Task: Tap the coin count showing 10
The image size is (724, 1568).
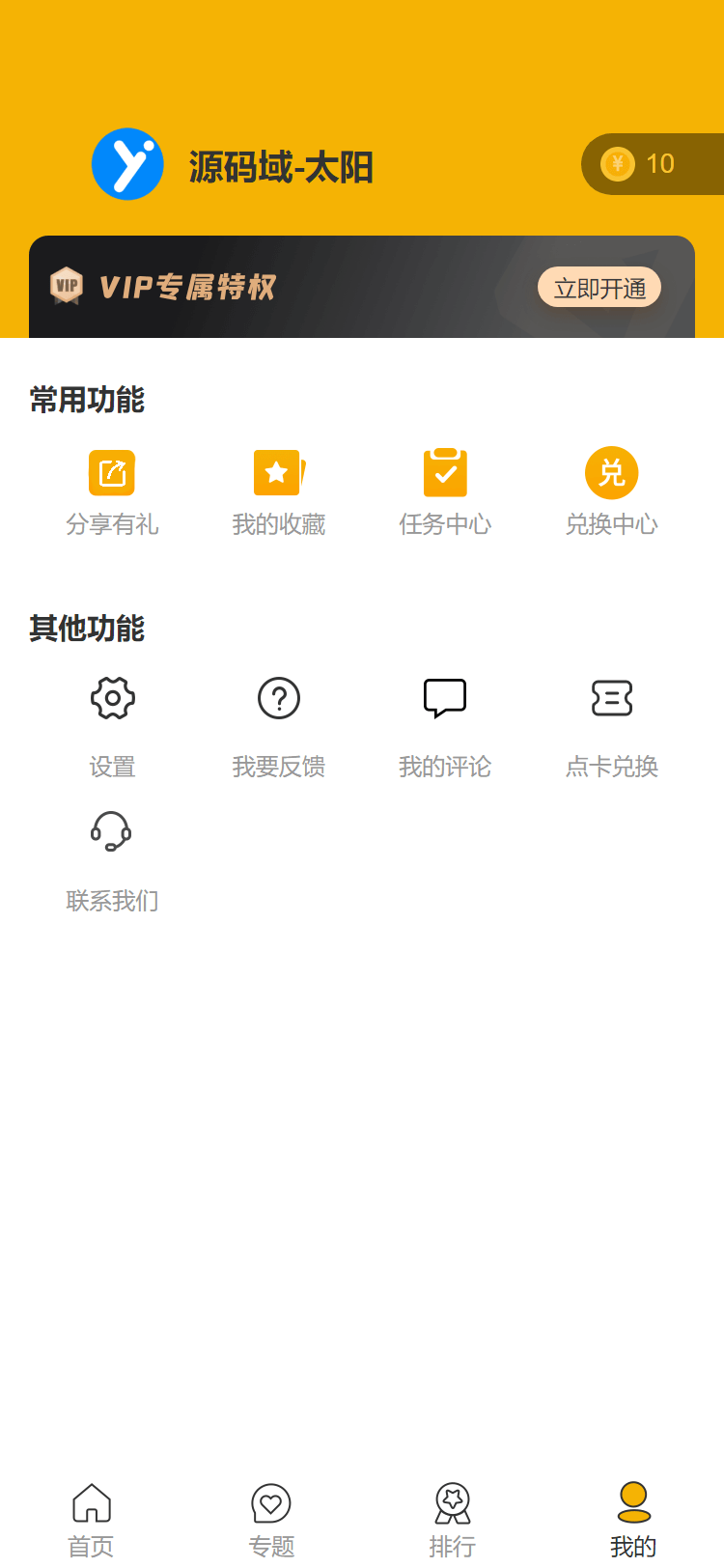Action: [x=661, y=164]
